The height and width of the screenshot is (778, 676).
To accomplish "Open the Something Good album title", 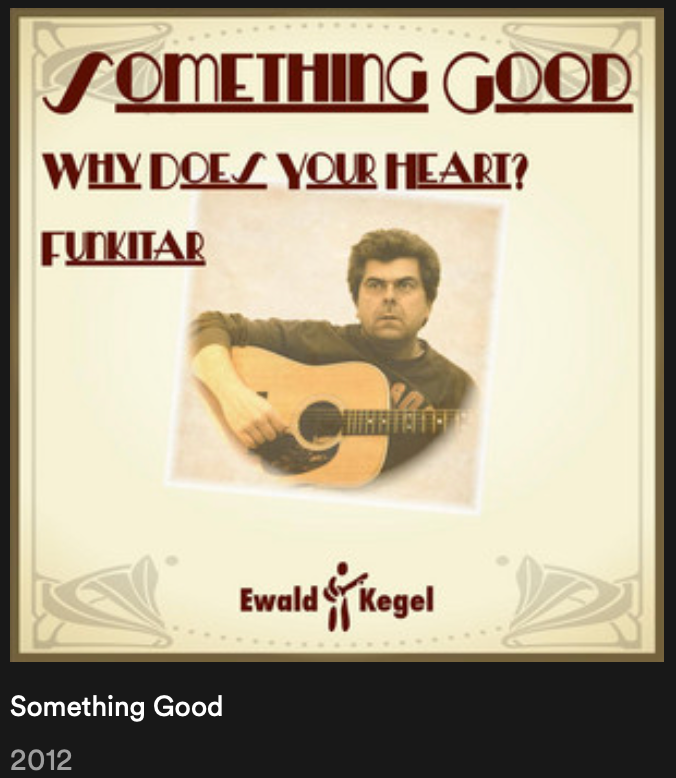I will point(116,707).
